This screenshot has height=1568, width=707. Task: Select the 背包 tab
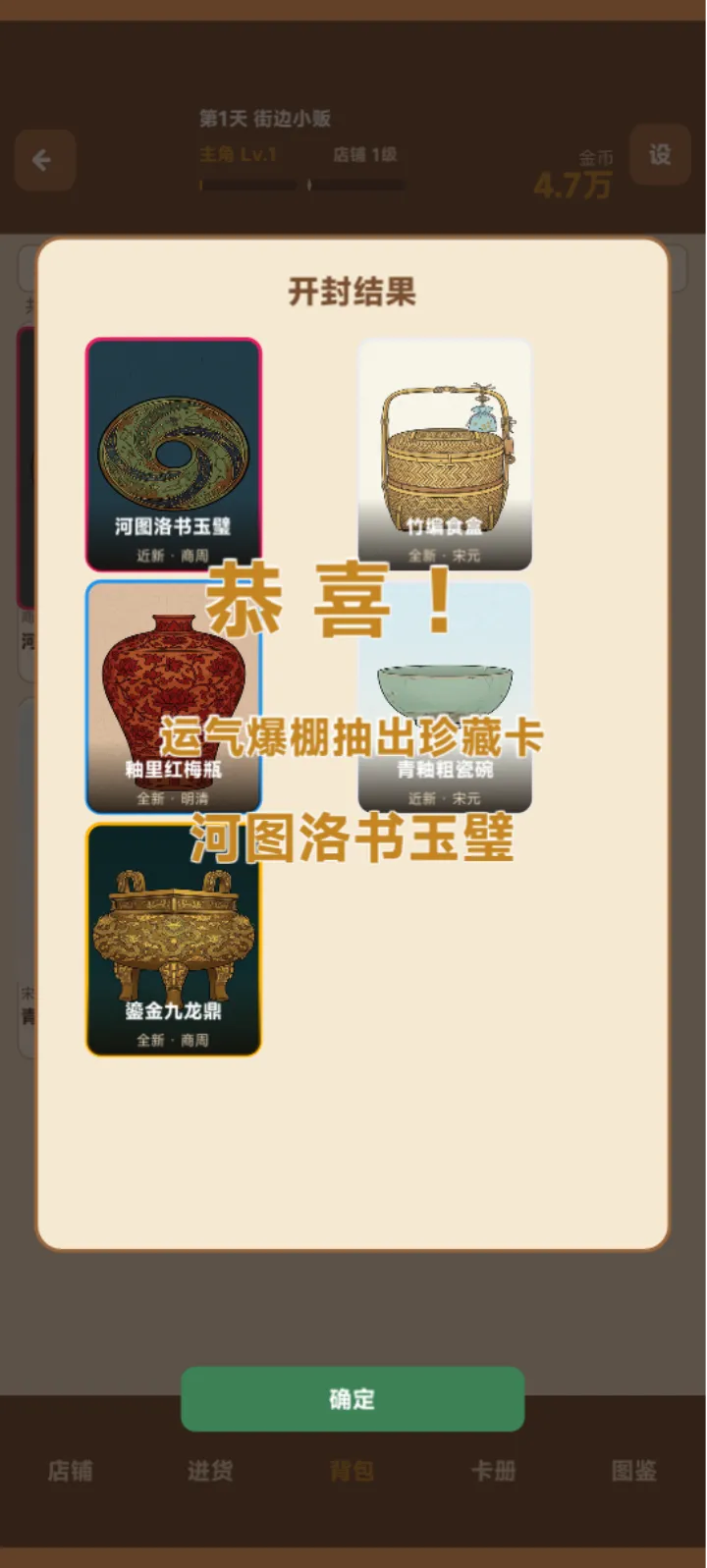pos(352,1470)
